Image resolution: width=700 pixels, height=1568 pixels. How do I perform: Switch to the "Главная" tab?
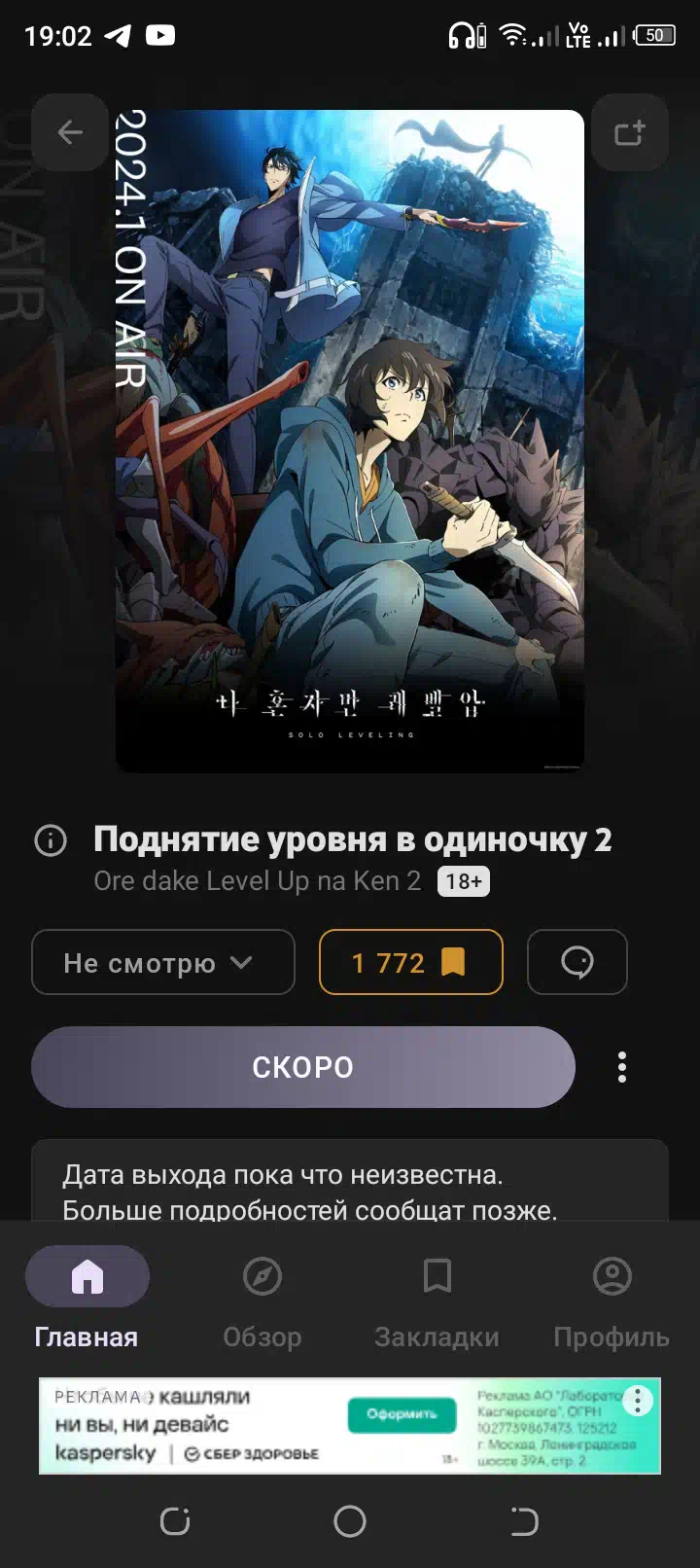click(87, 1299)
